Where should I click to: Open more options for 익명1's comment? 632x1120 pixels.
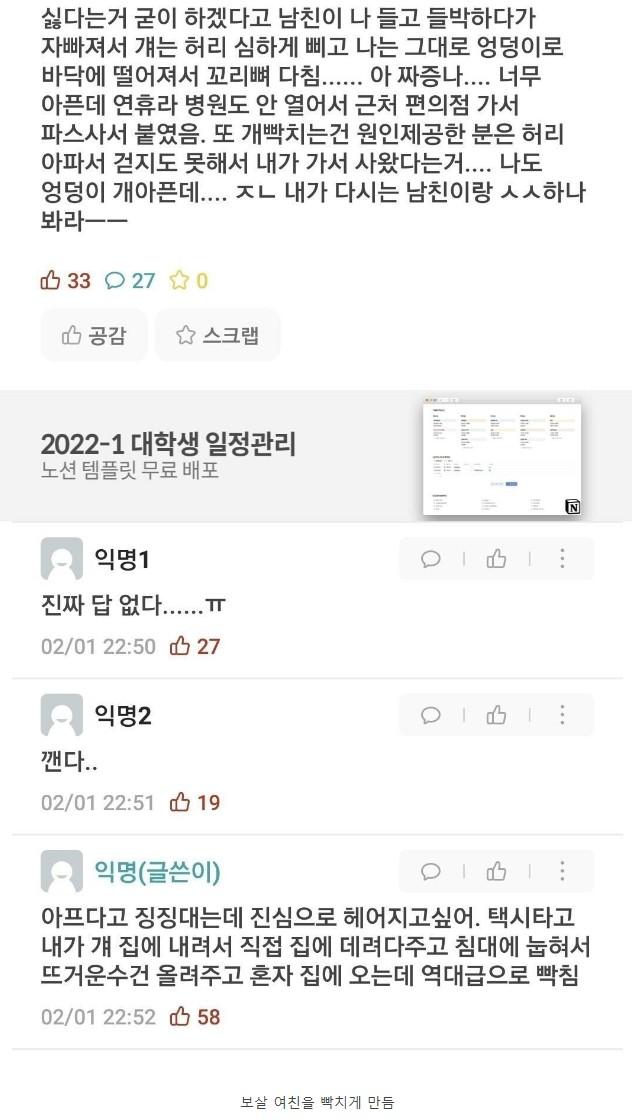[x=562, y=559]
